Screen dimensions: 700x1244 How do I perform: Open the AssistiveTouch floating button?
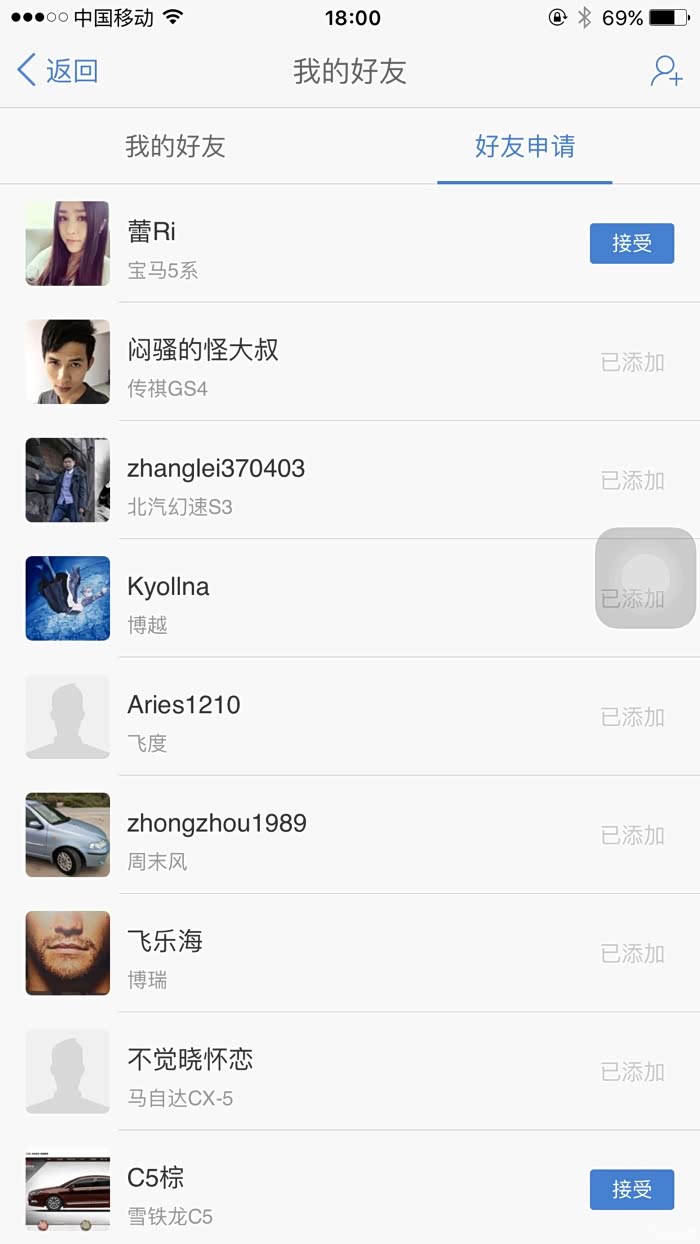[645, 578]
